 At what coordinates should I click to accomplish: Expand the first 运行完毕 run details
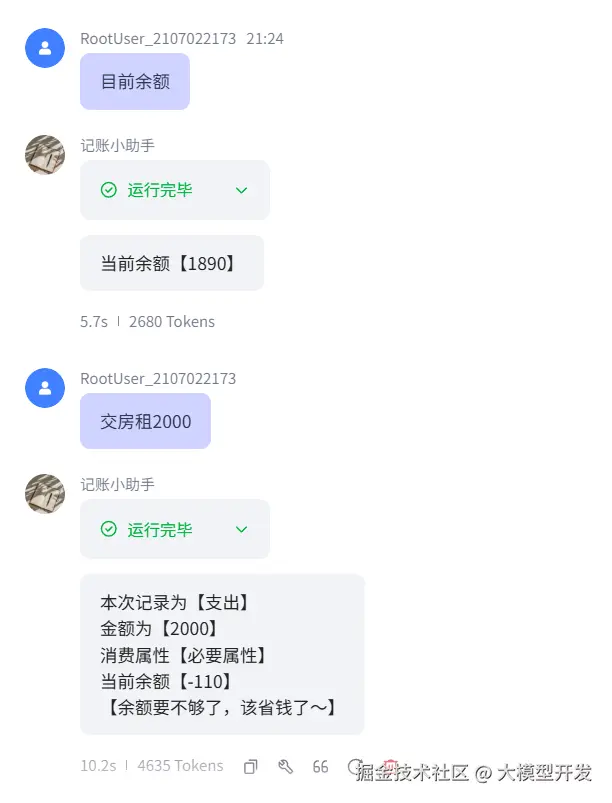[x=241, y=190]
